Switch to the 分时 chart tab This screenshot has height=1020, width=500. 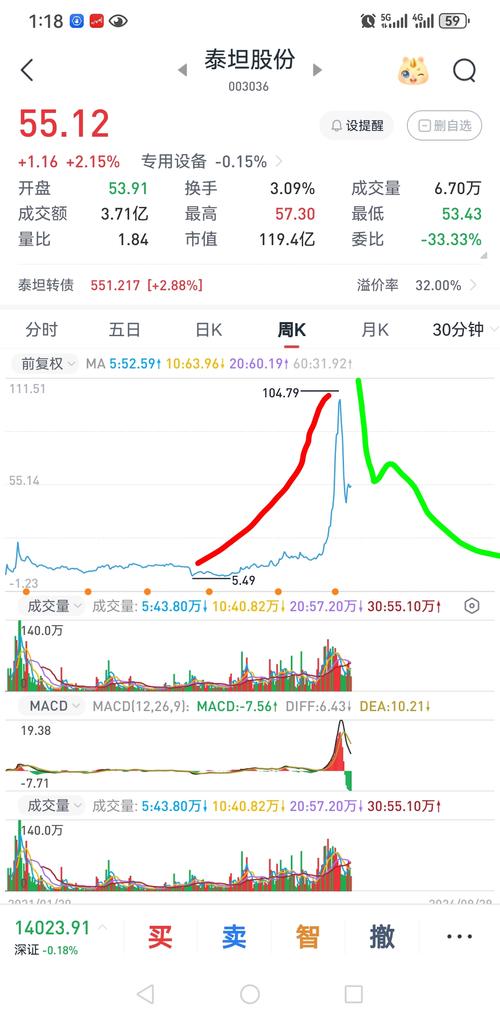pos(41,330)
